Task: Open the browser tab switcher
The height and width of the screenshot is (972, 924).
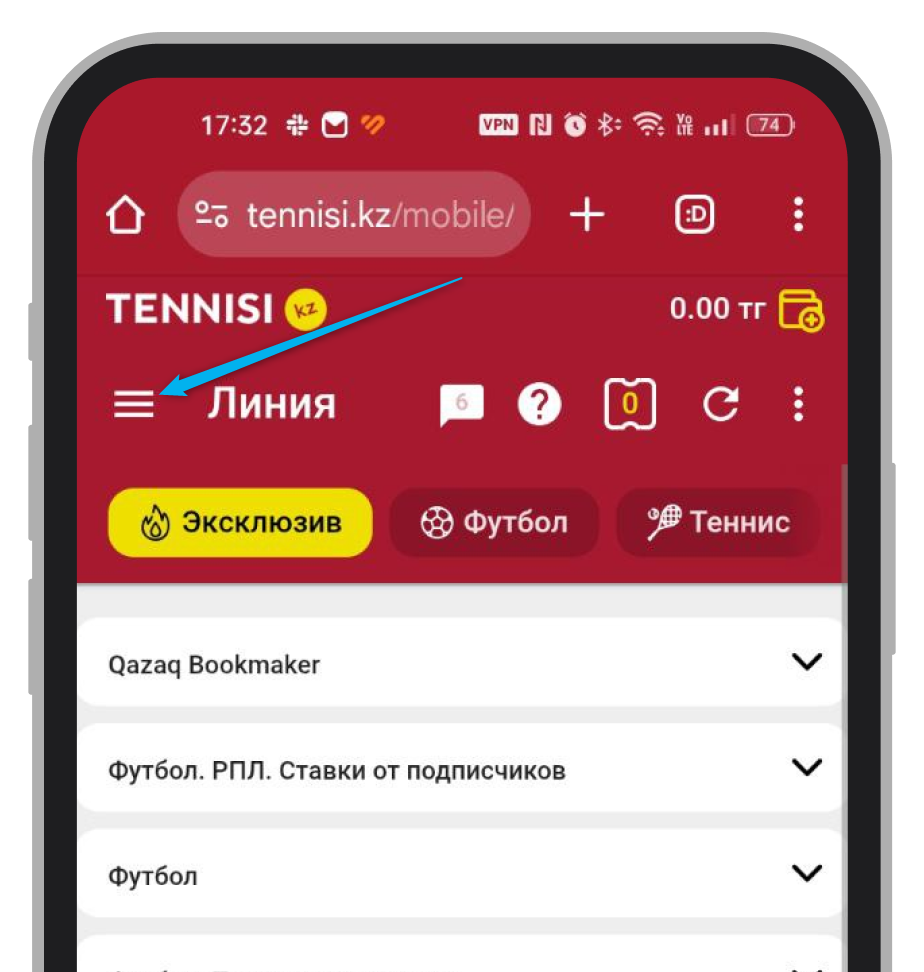Action: (x=694, y=214)
